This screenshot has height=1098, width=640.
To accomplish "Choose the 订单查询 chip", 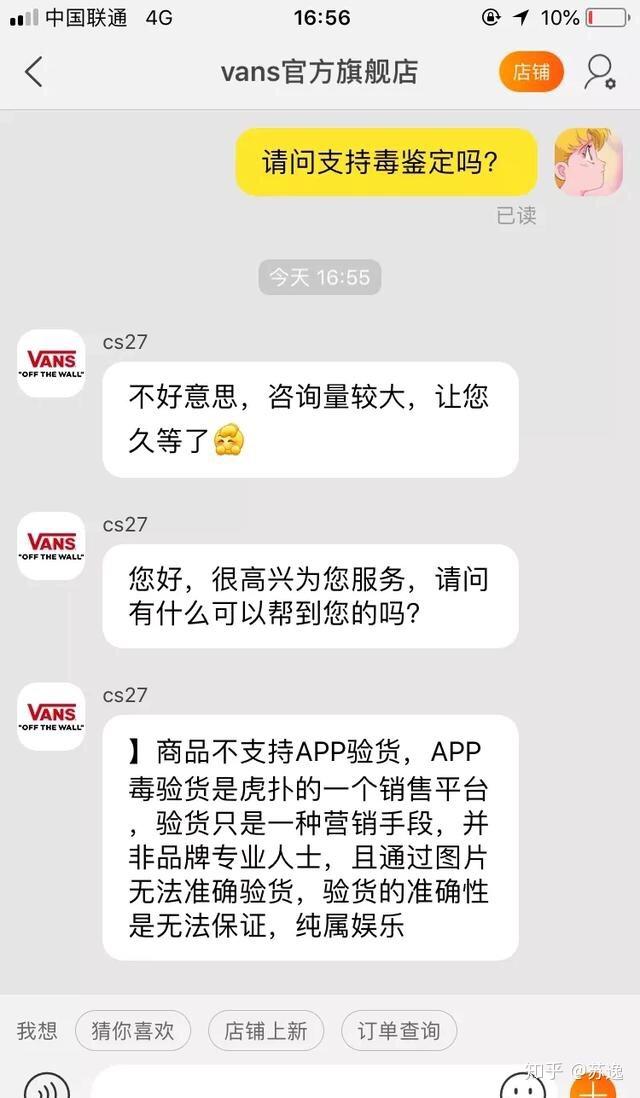I will coord(398,1030).
